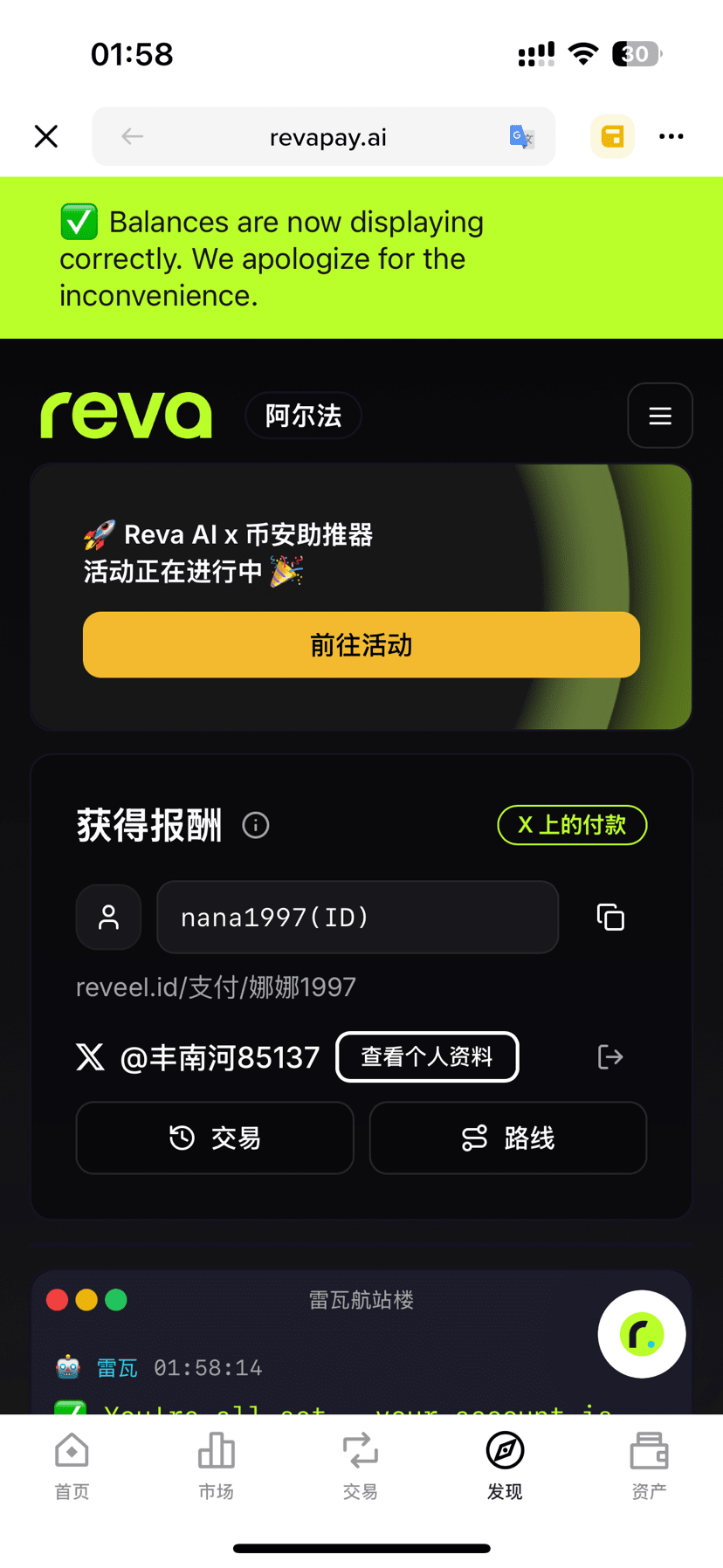Select the X 上的付款 chip

(572, 825)
